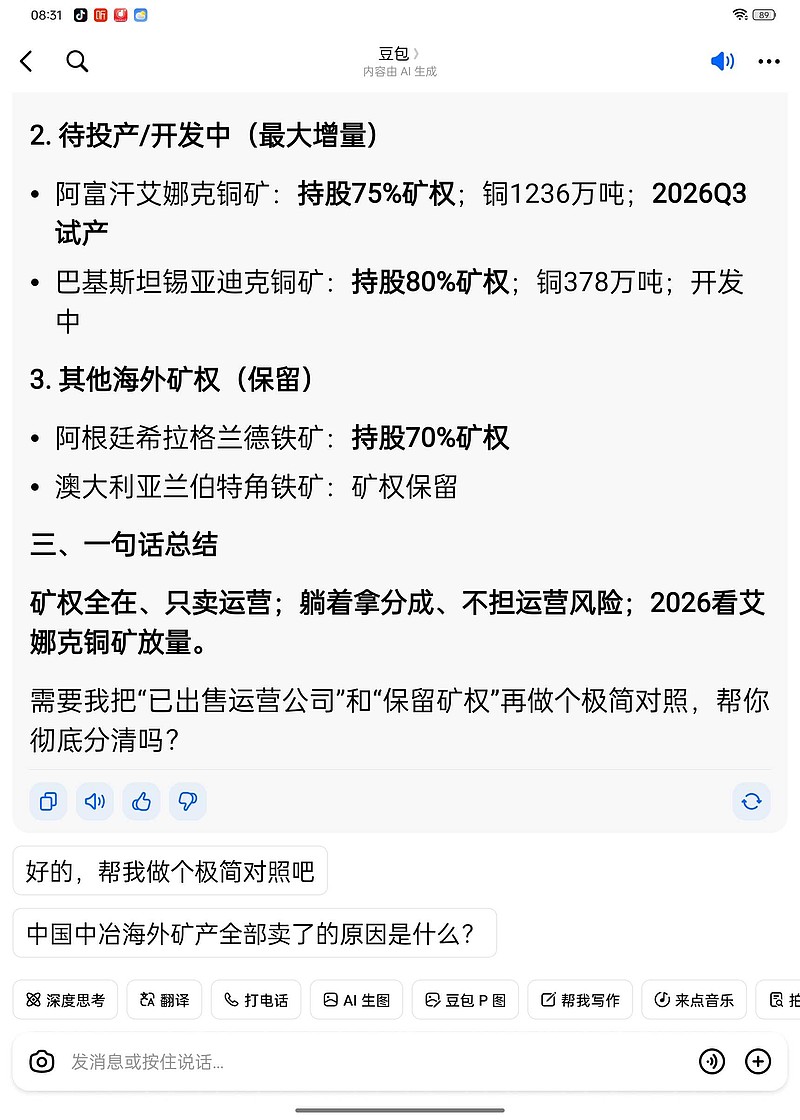Dislike the response with thumbs down

tap(188, 801)
